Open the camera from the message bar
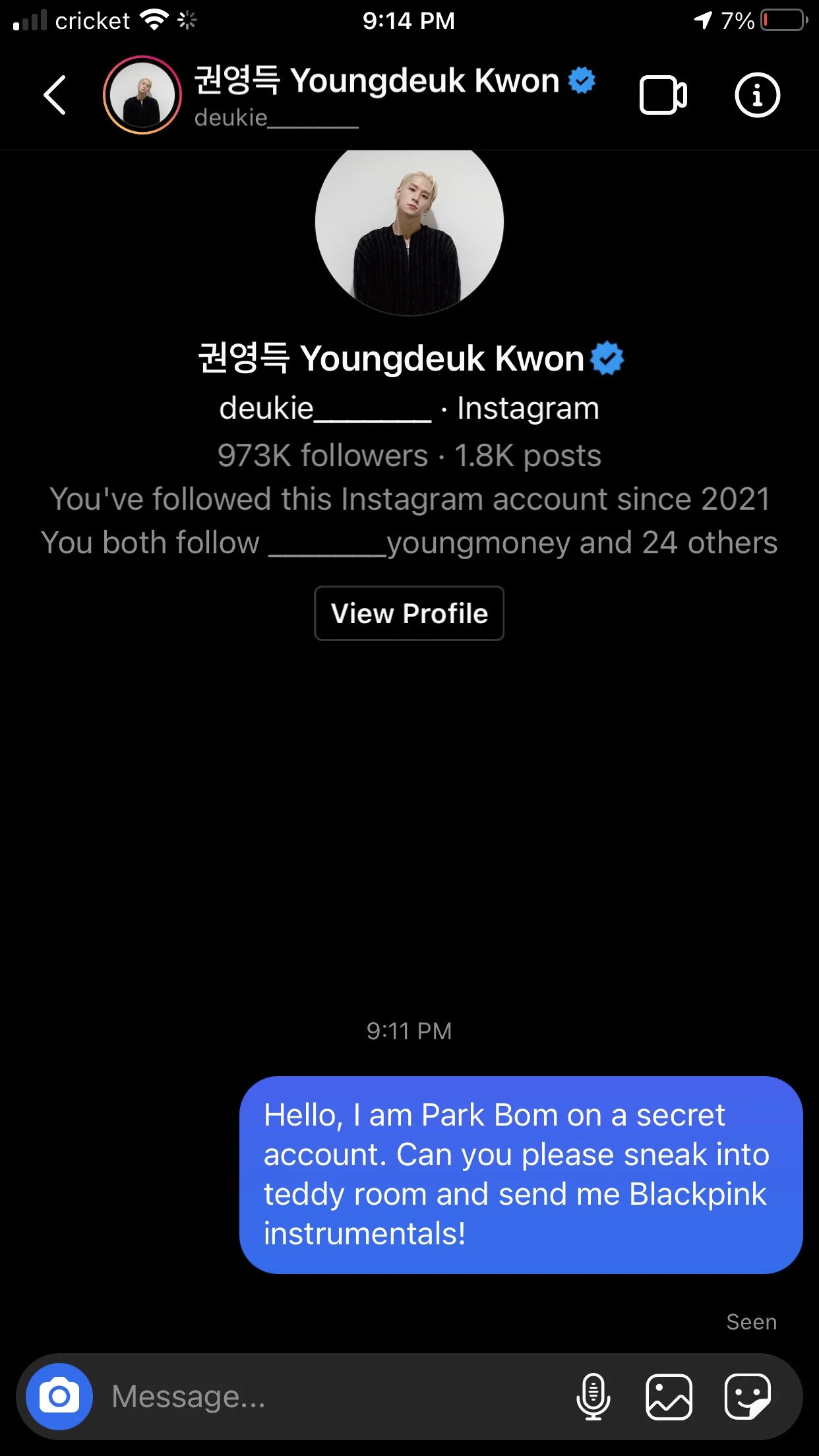 point(59,1397)
